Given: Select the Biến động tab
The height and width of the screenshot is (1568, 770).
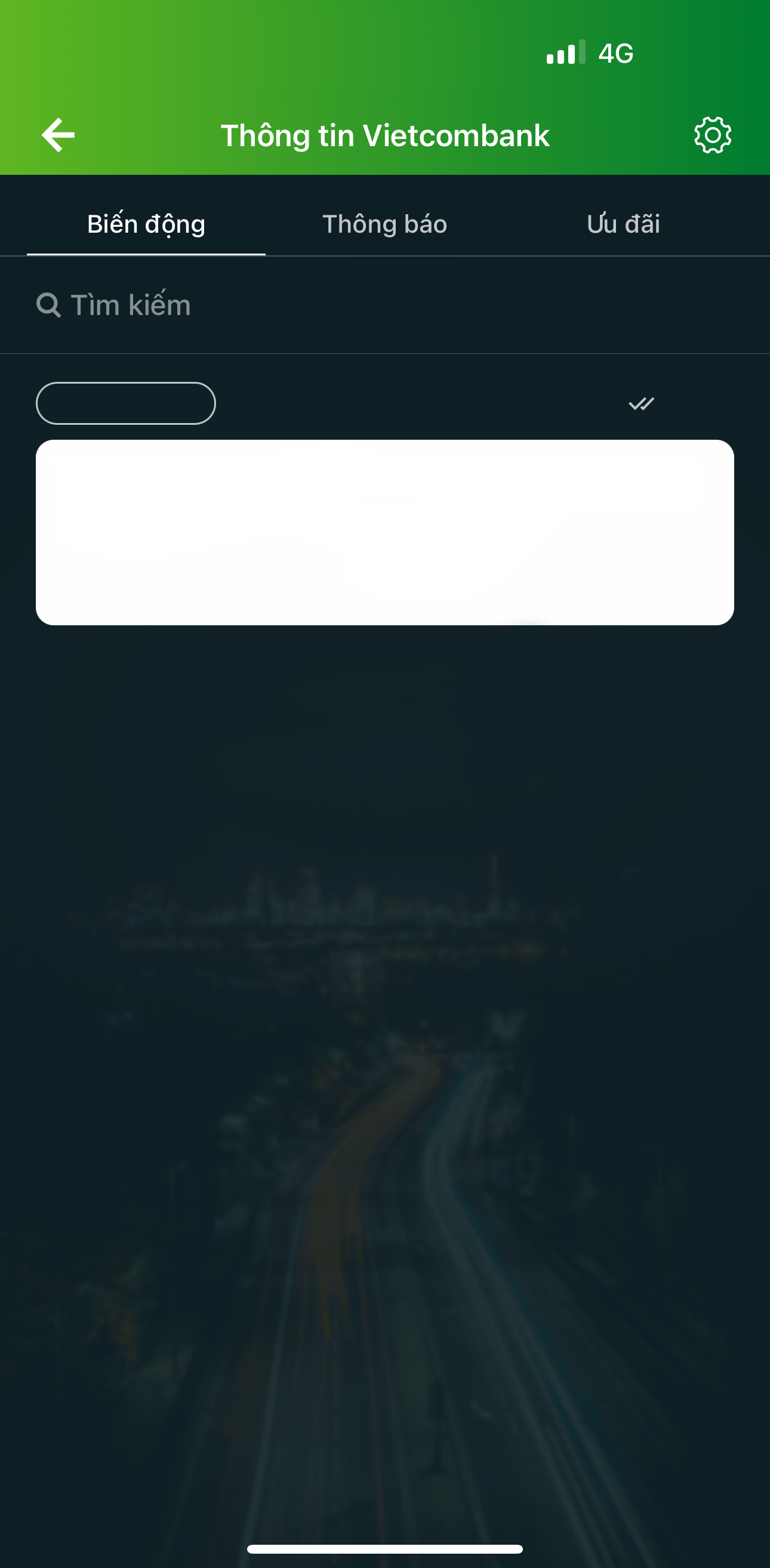Looking at the screenshot, I should (x=146, y=224).
